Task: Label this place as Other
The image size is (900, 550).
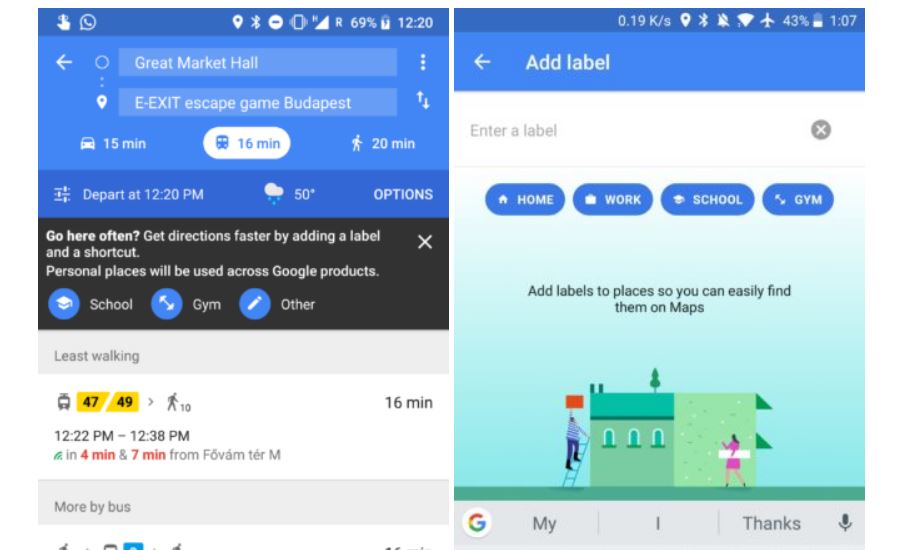Action: tap(277, 304)
